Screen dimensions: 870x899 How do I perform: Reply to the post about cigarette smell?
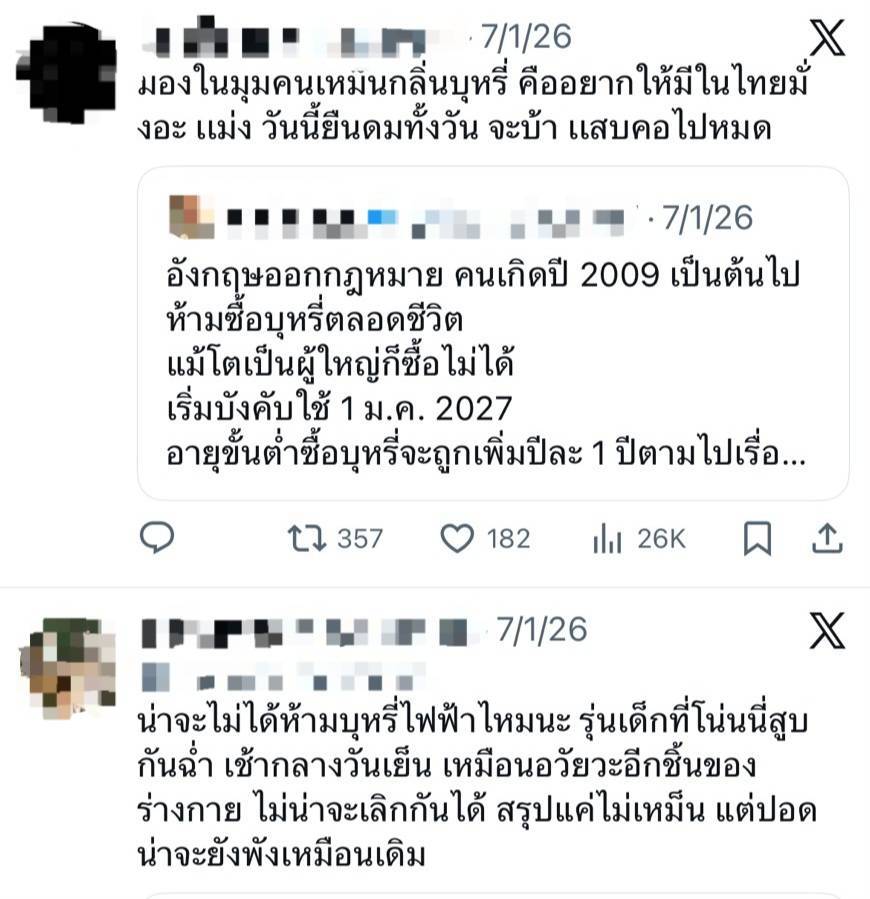[x=156, y=539]
